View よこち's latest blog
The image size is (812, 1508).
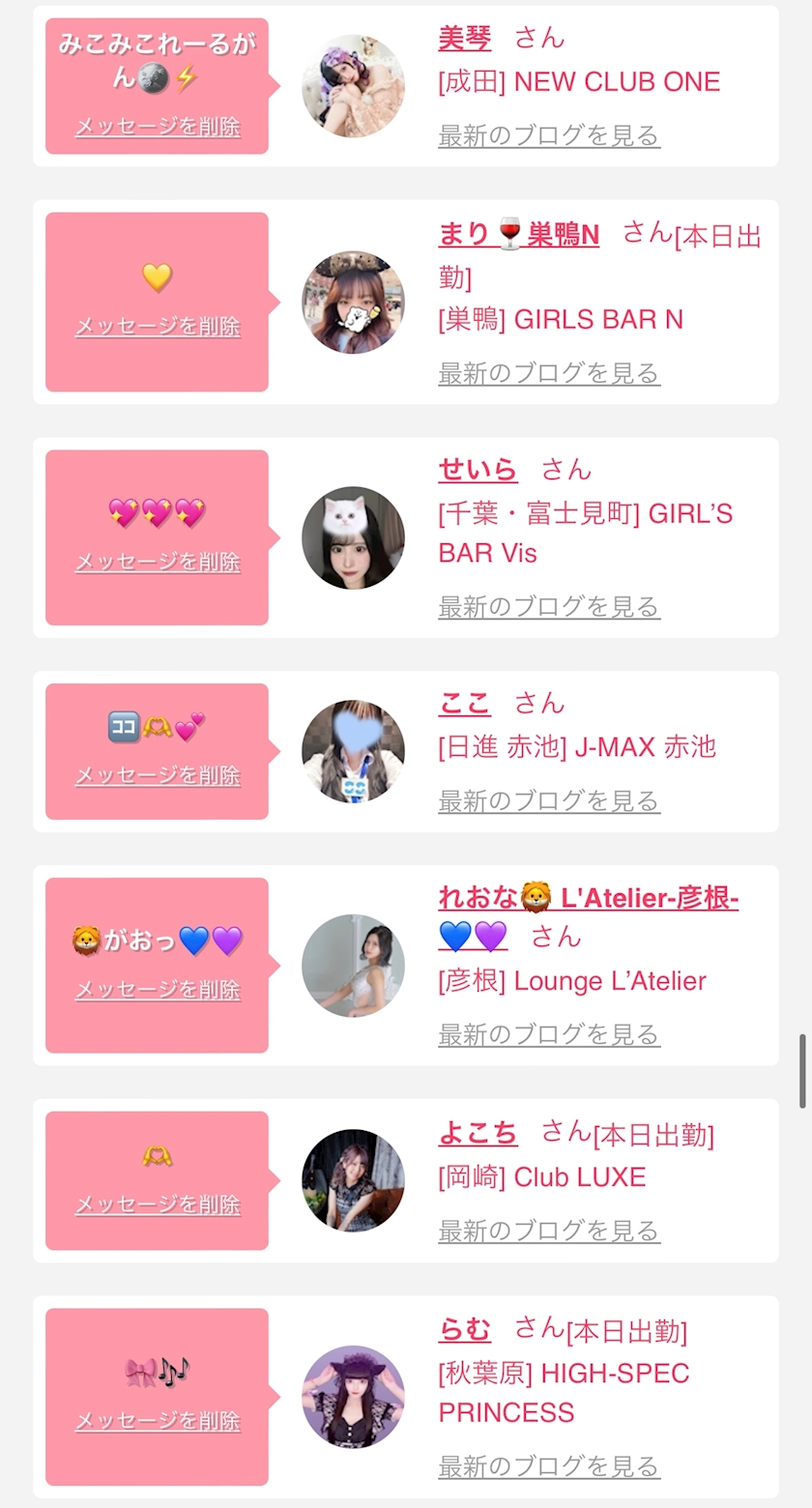pyautogui.click(x=549, y=1231)
